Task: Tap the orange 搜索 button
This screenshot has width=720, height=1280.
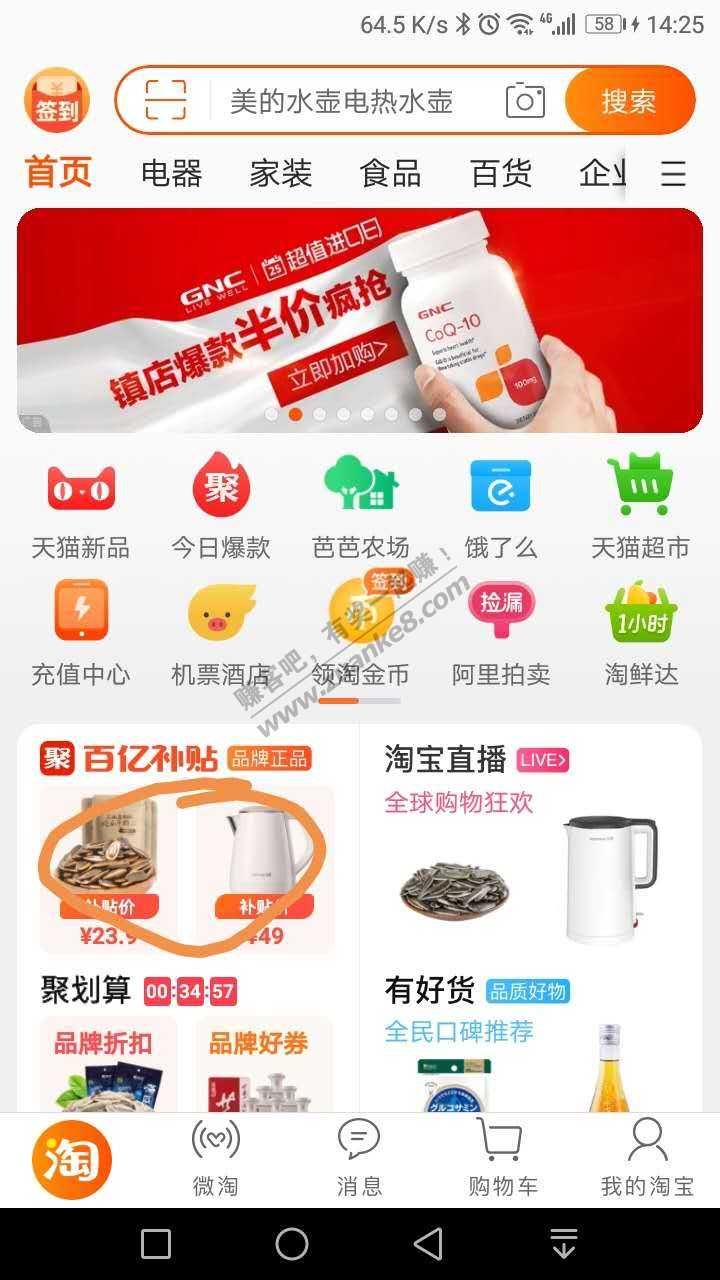Action: pos(628,101)
